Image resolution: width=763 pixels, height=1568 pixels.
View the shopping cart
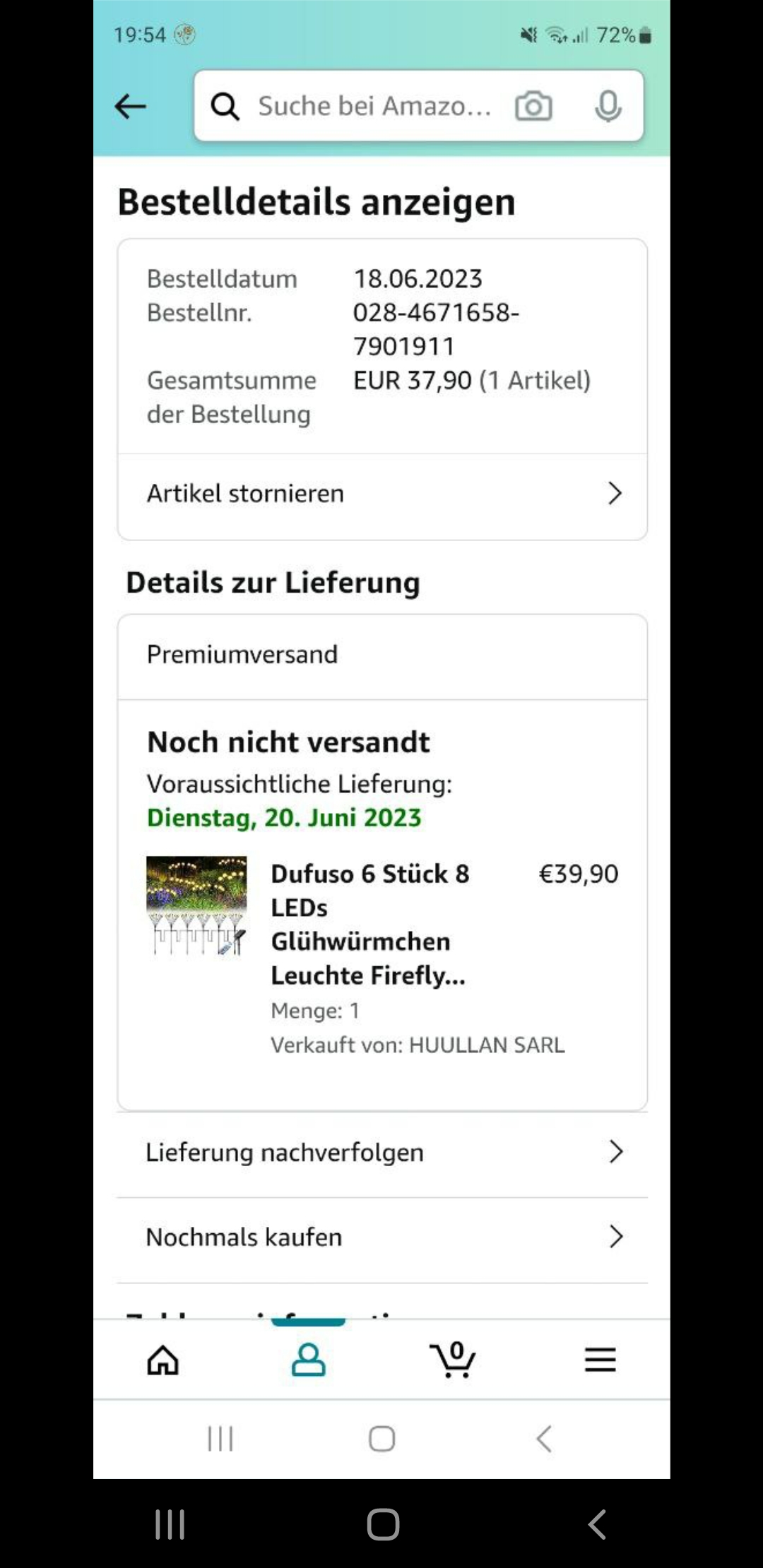click(453, 1360)
